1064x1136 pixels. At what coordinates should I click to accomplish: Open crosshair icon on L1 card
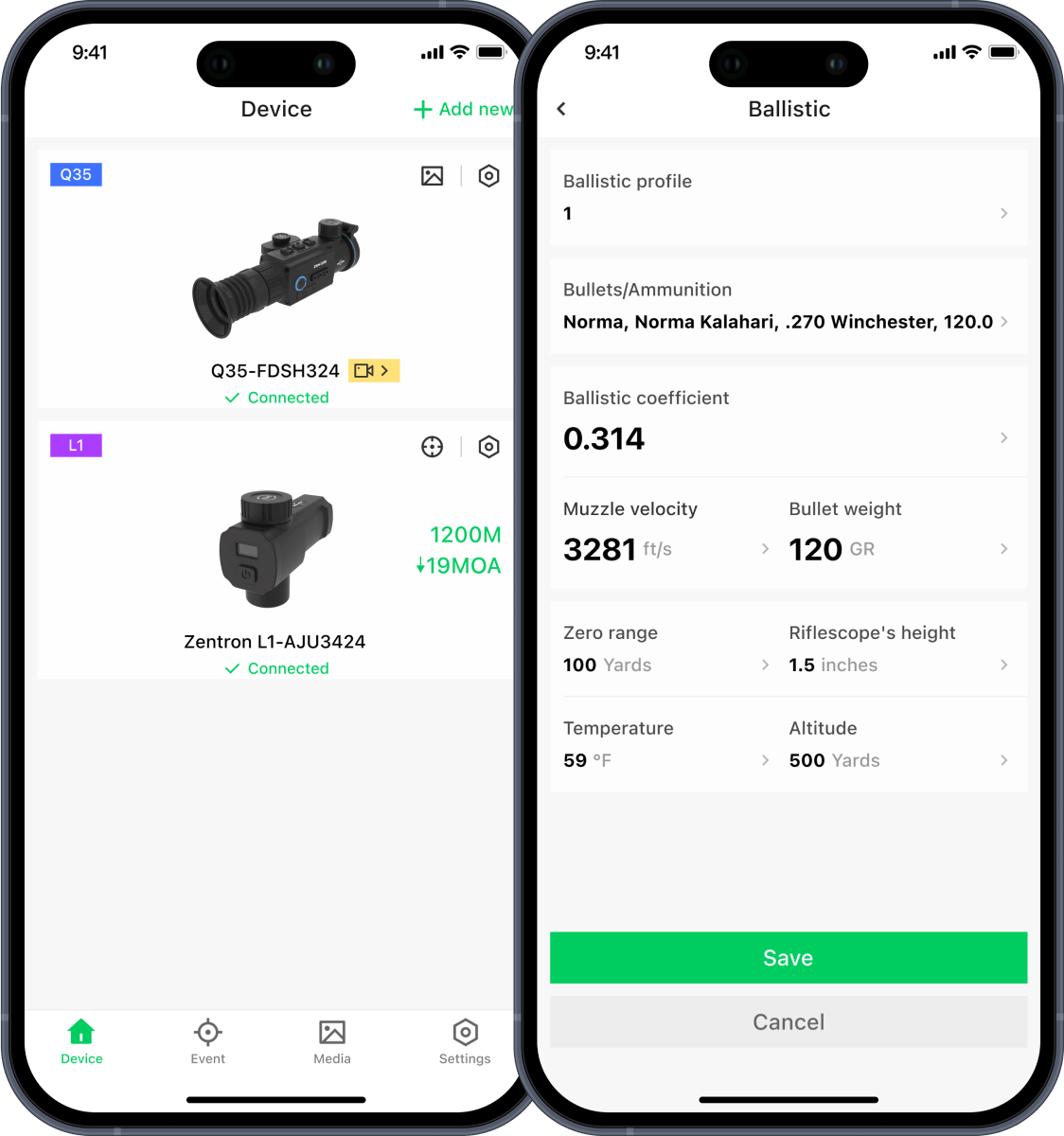coord(432,447)
